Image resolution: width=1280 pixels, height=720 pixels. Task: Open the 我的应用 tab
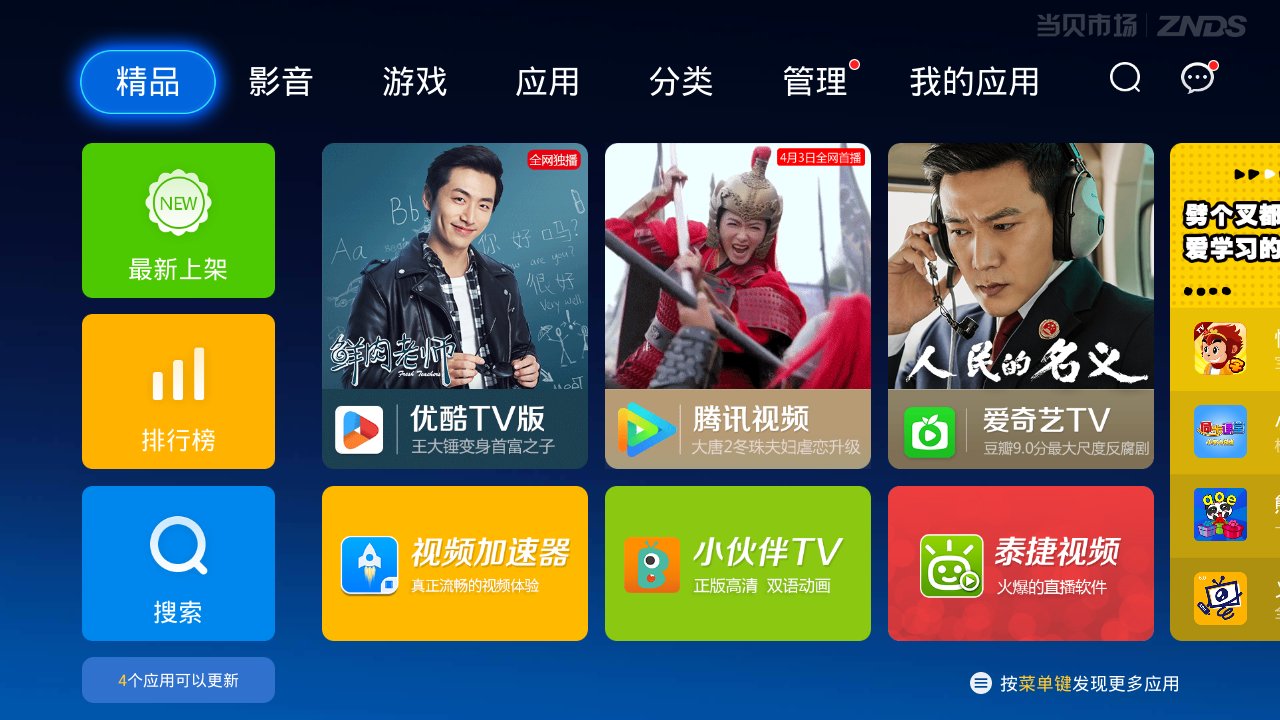[x=974, y=81]
